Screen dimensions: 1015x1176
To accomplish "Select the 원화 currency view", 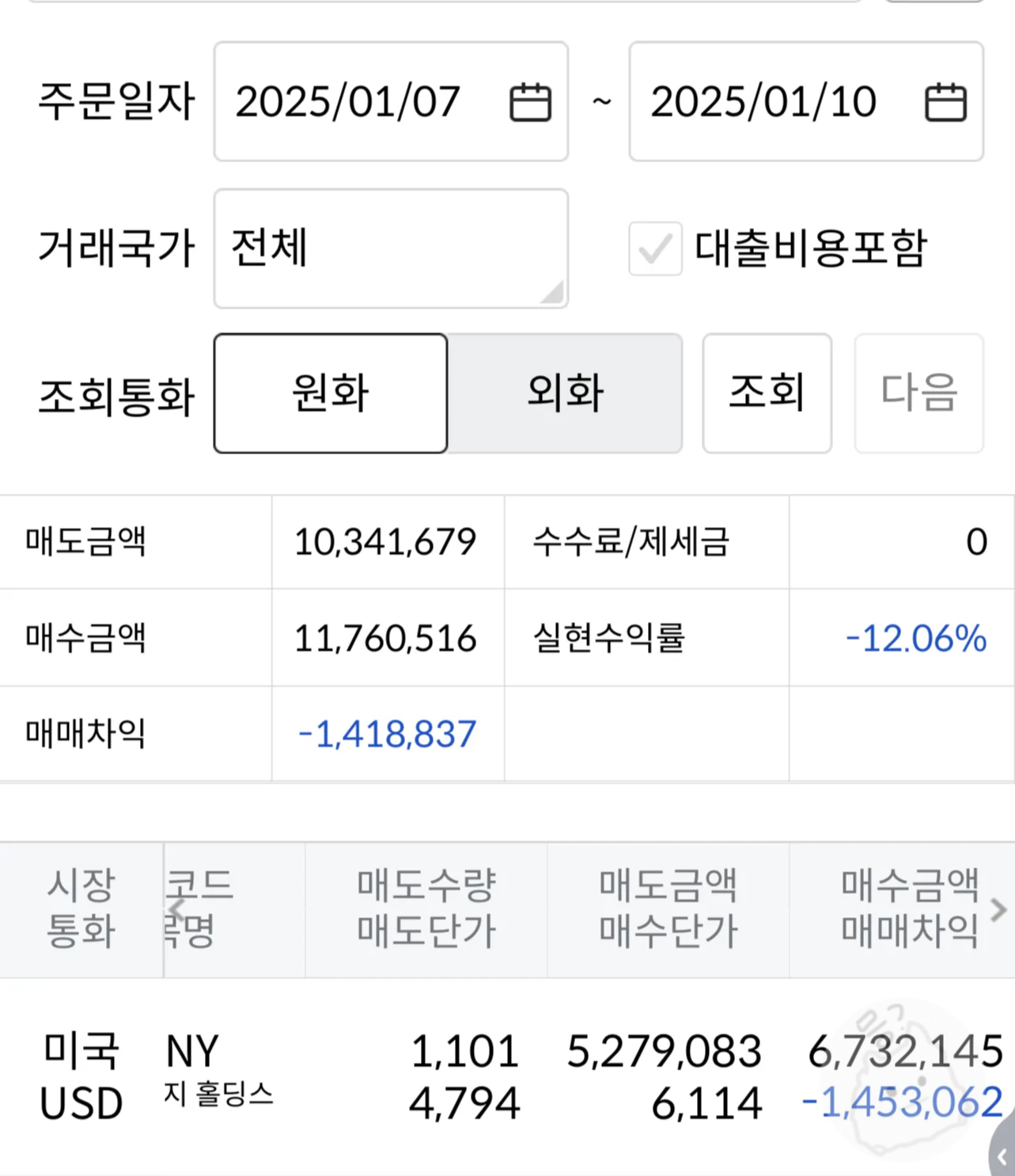I will pos(330,393).
